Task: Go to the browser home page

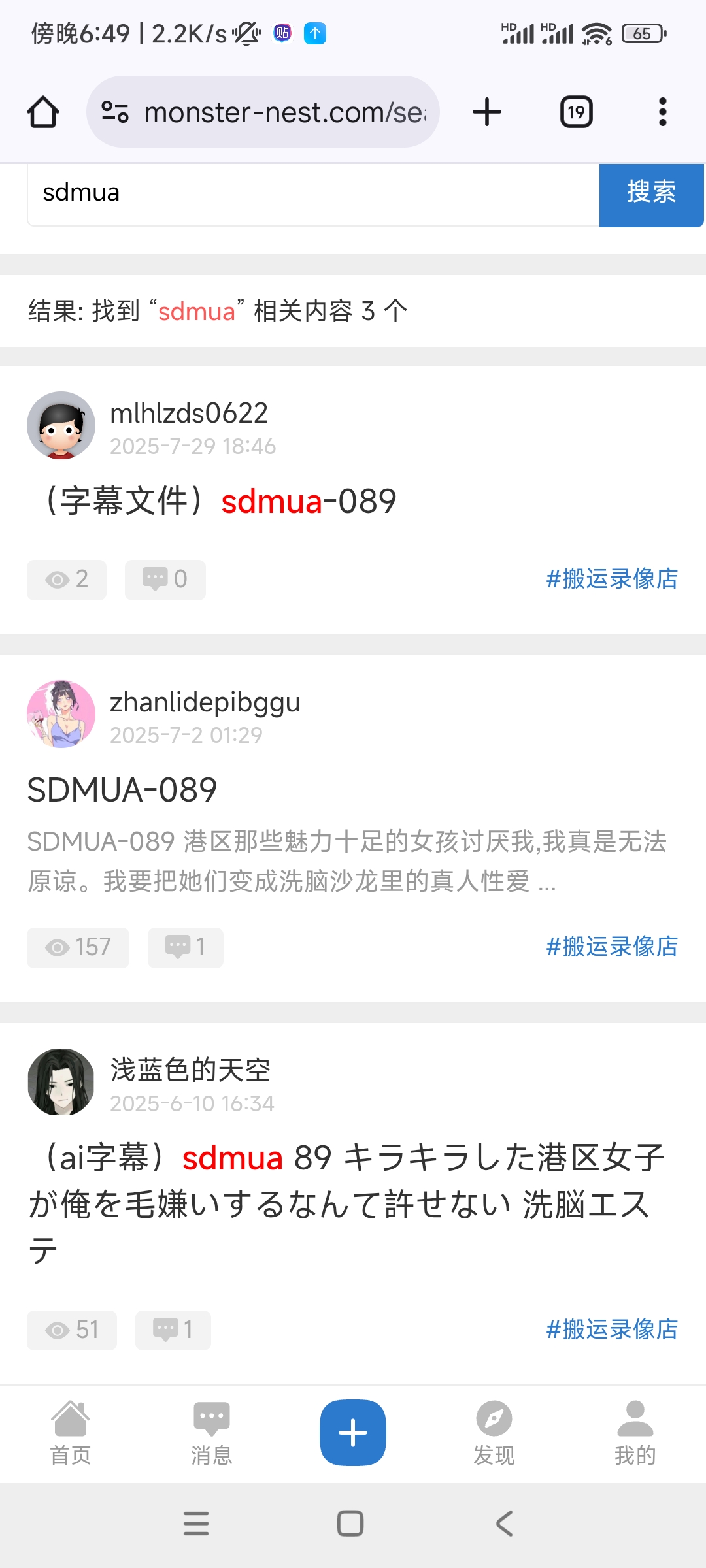Action: [43, 112]
